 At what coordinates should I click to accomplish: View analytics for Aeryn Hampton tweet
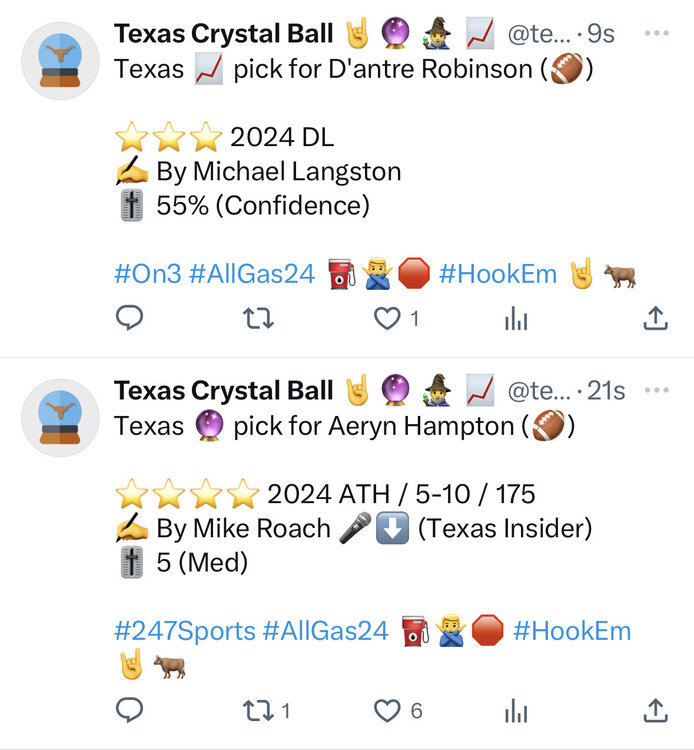click(x=516, y=710)
